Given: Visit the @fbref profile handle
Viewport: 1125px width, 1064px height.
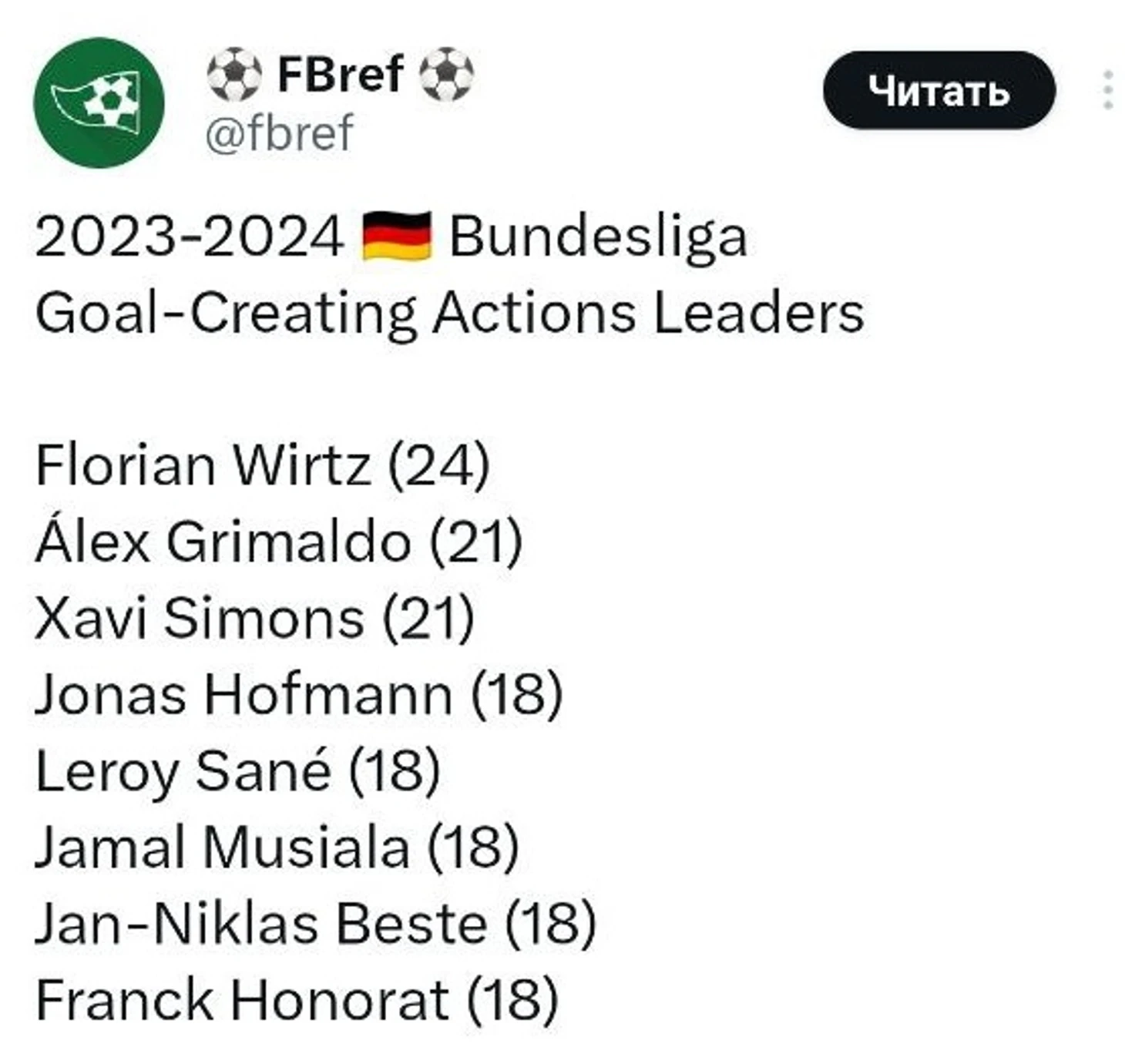Looking at the screenshot, I should [279, 133].
